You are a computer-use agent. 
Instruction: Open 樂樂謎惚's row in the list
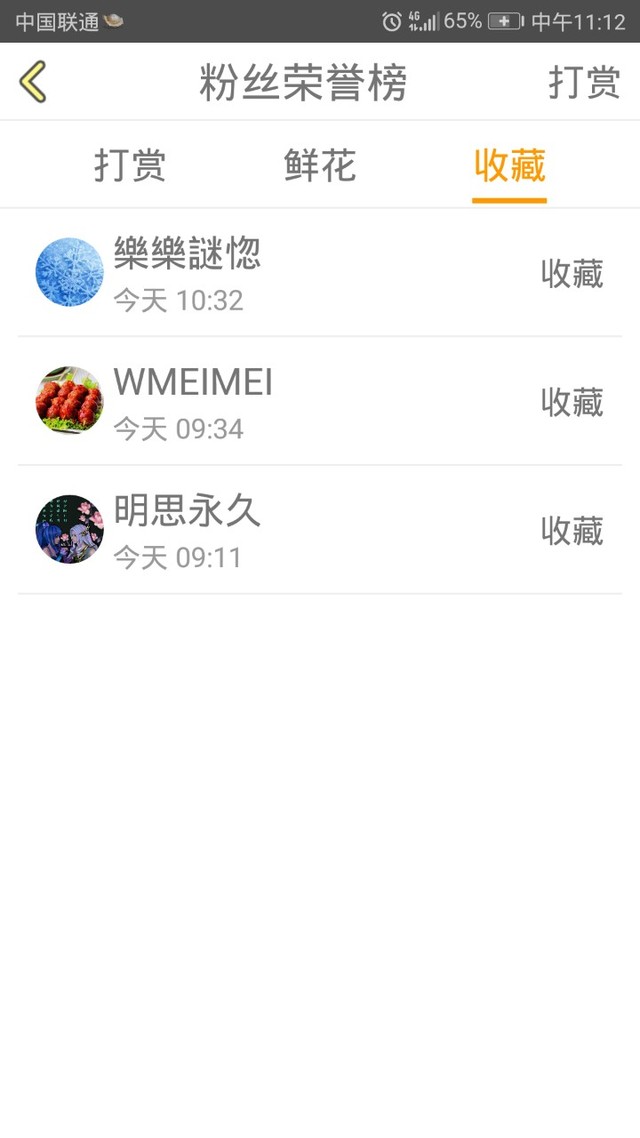click(320, 273)
